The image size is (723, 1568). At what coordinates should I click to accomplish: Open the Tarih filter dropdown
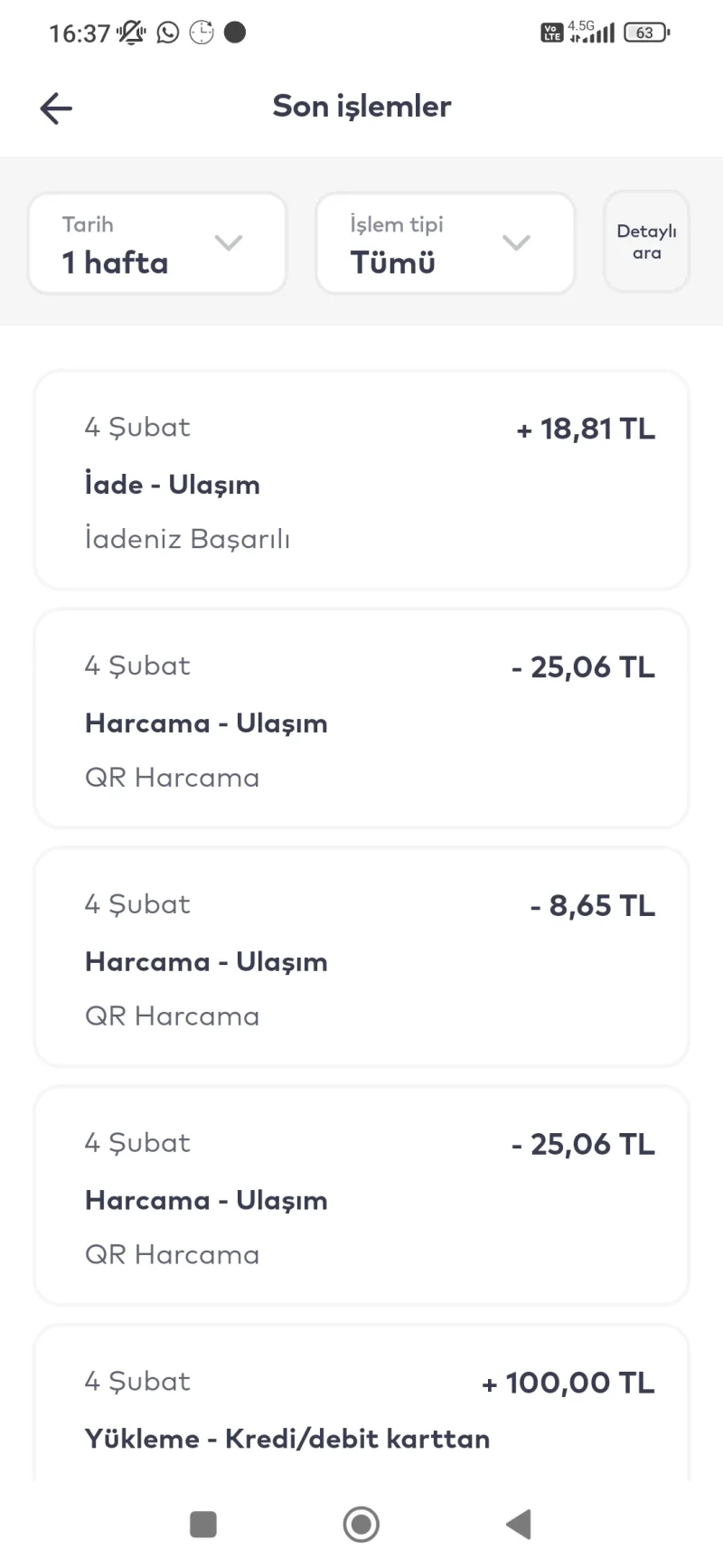click(156, 243)
